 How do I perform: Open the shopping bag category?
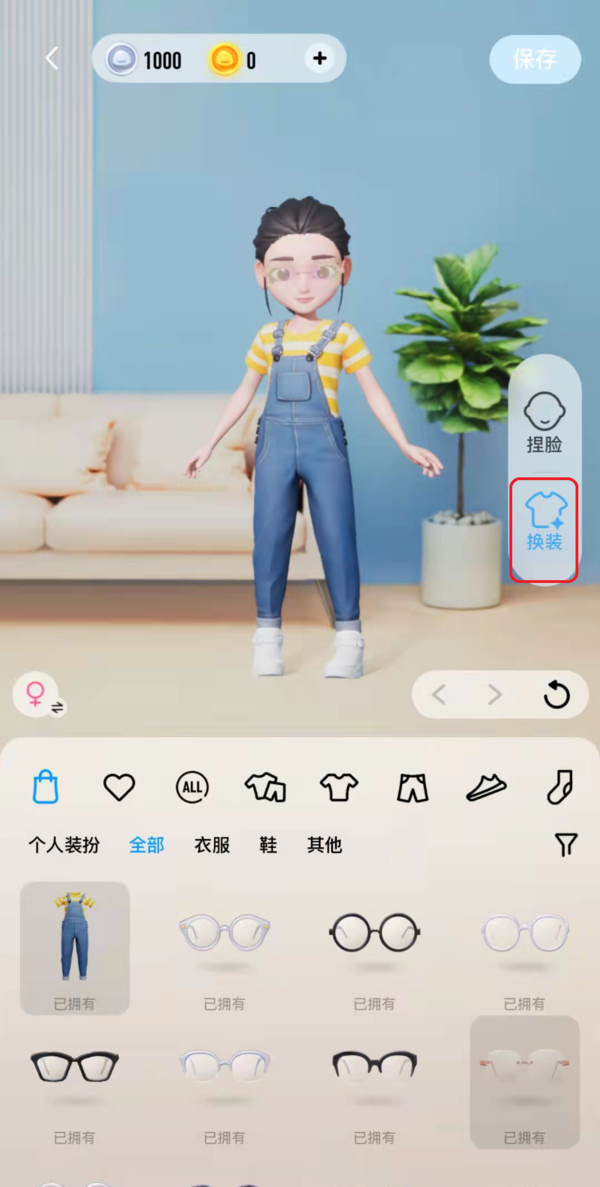click(45, 787)
